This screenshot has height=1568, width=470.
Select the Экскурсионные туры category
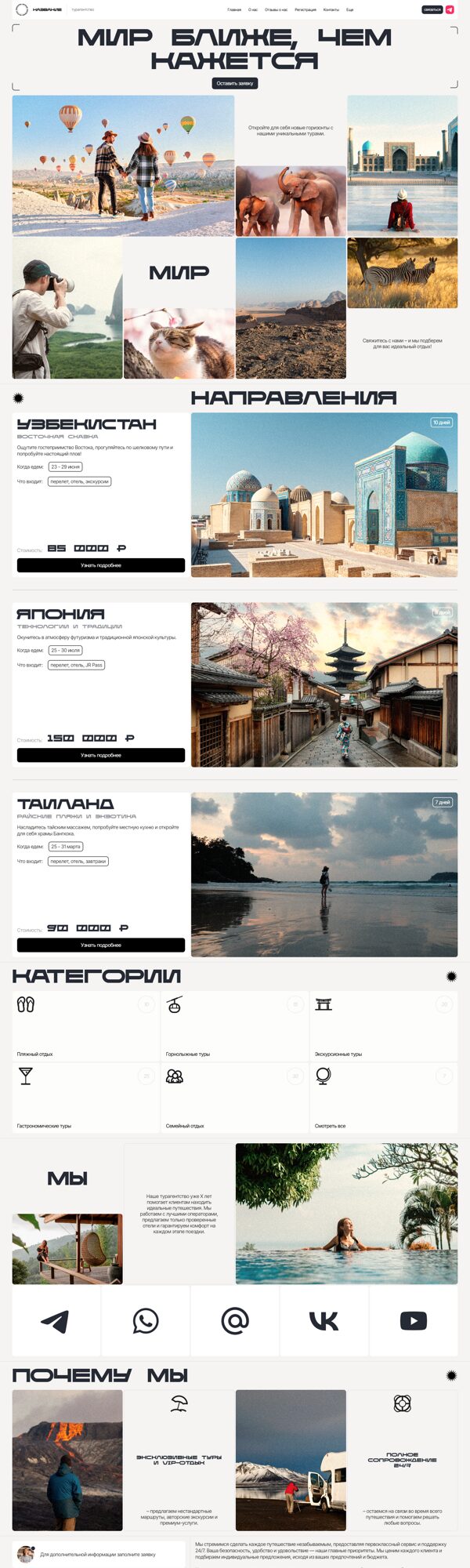click(x=384, y=1027)
